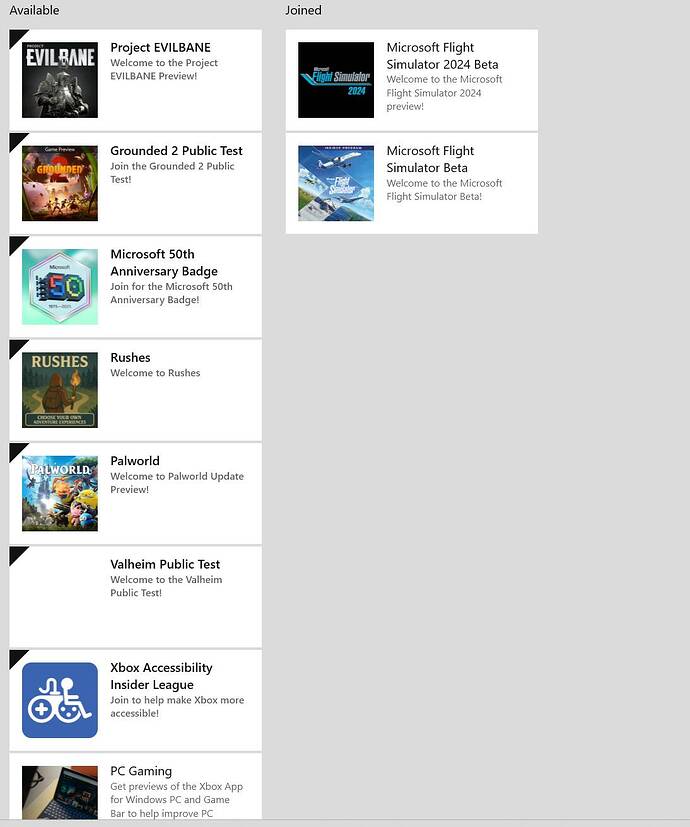Open the joined Microsoft Flight Simulator Beta
Image resolution: width=690 pixels, height=827 pixels.
pos(411,183)
